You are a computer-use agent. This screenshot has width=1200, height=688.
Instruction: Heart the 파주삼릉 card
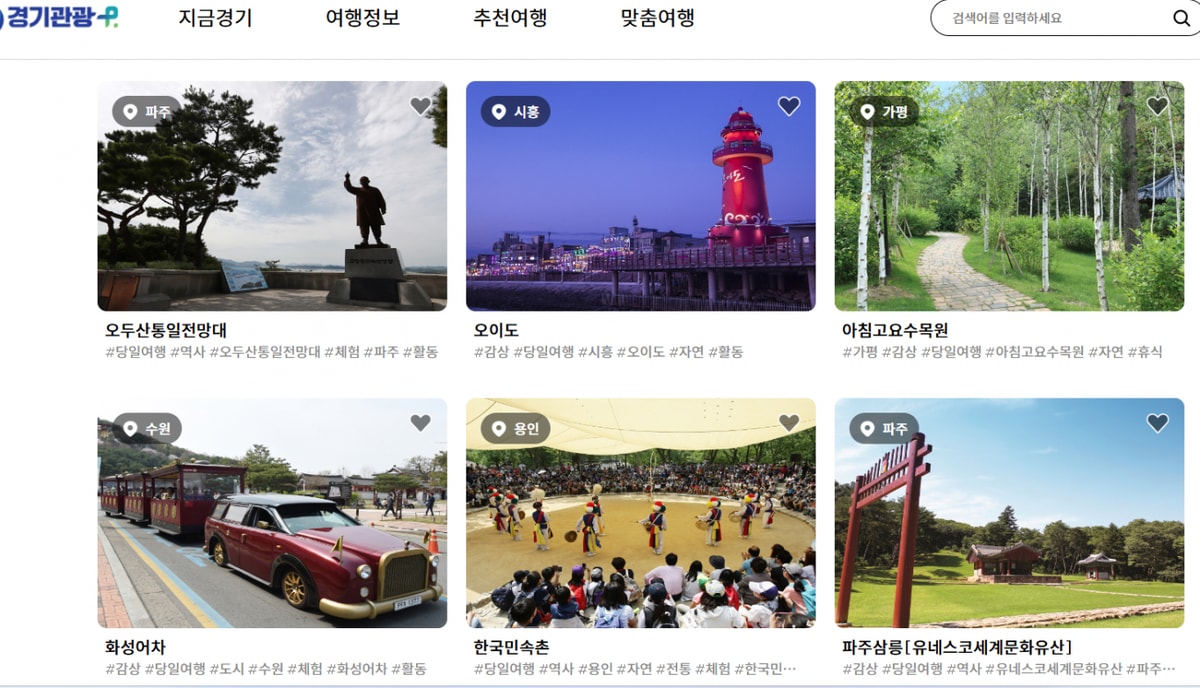point(1157,423)
